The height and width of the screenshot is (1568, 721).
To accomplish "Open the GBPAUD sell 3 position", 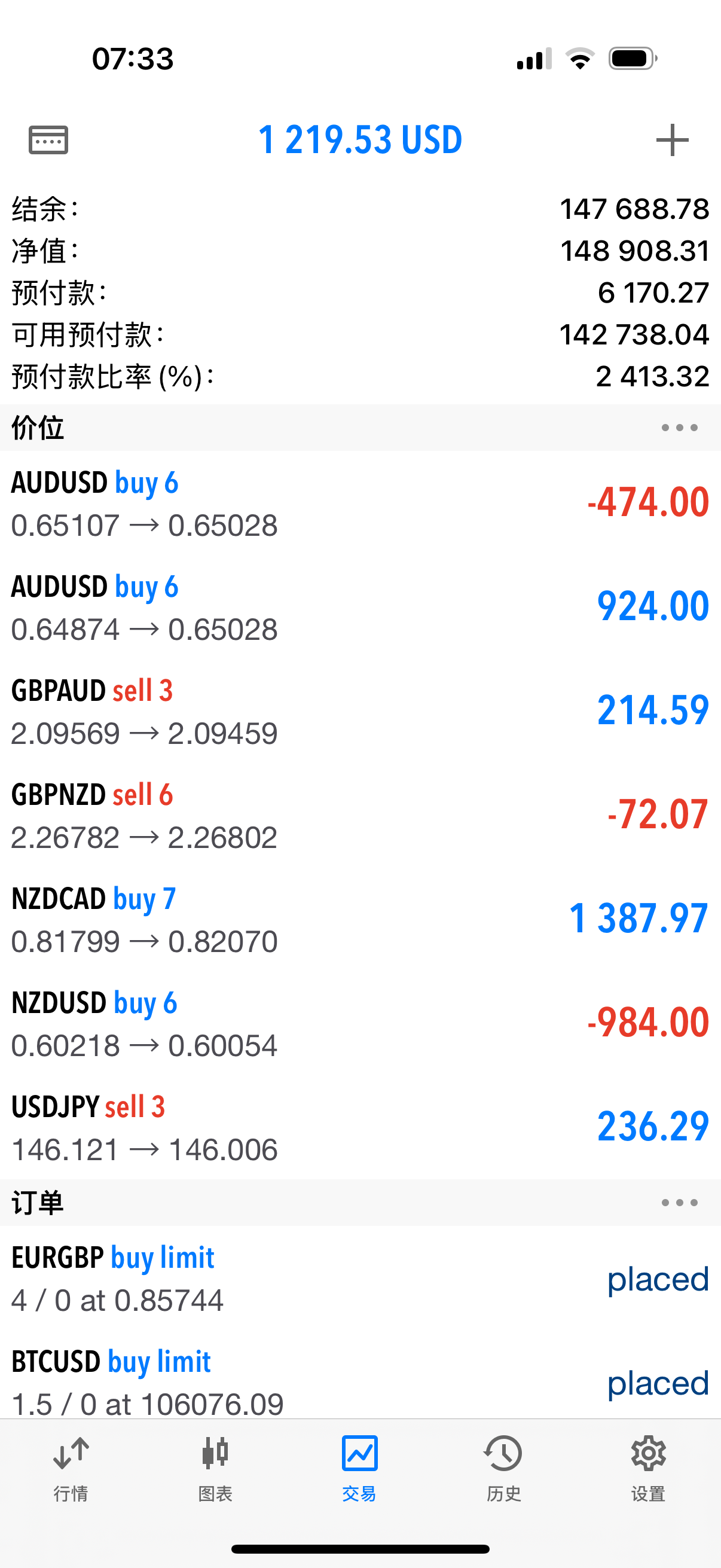I will coord(360,712).
